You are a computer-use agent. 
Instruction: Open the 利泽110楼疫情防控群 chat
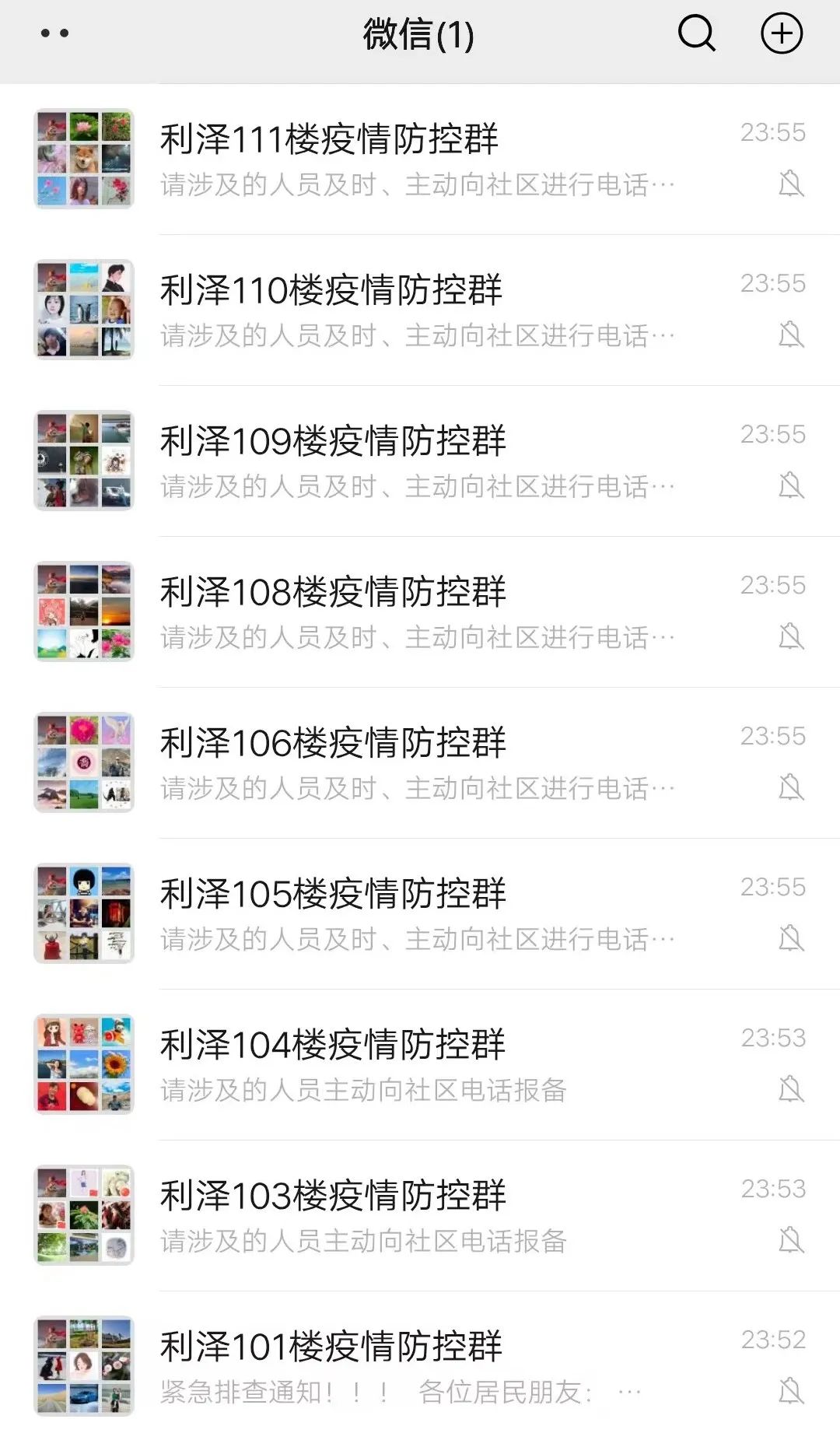point(420,310)
